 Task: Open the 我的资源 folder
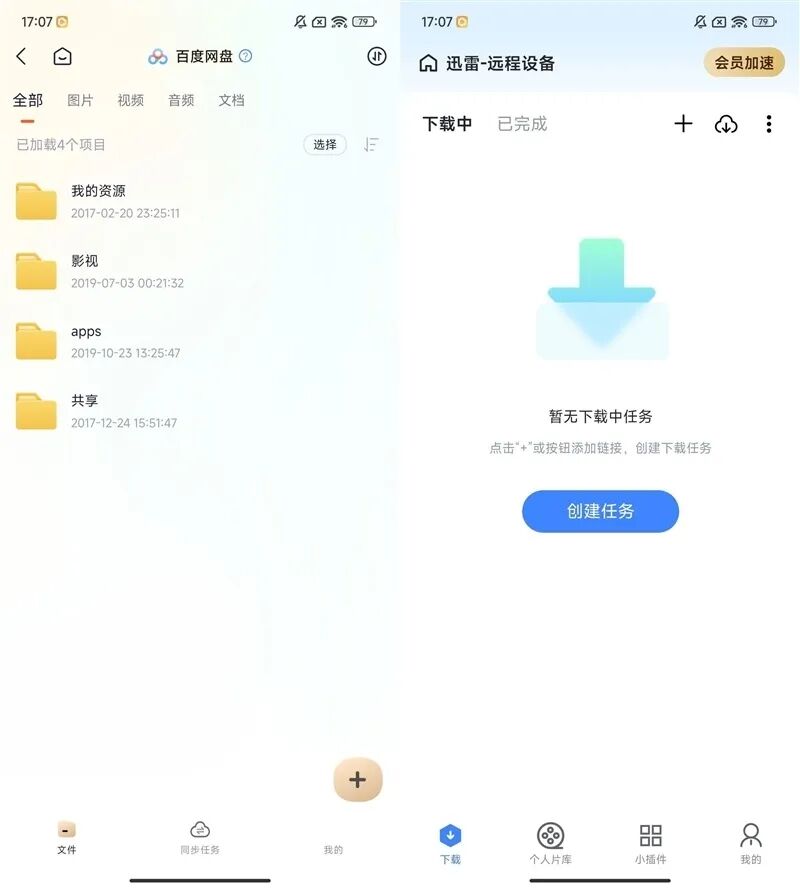[98, 200]
